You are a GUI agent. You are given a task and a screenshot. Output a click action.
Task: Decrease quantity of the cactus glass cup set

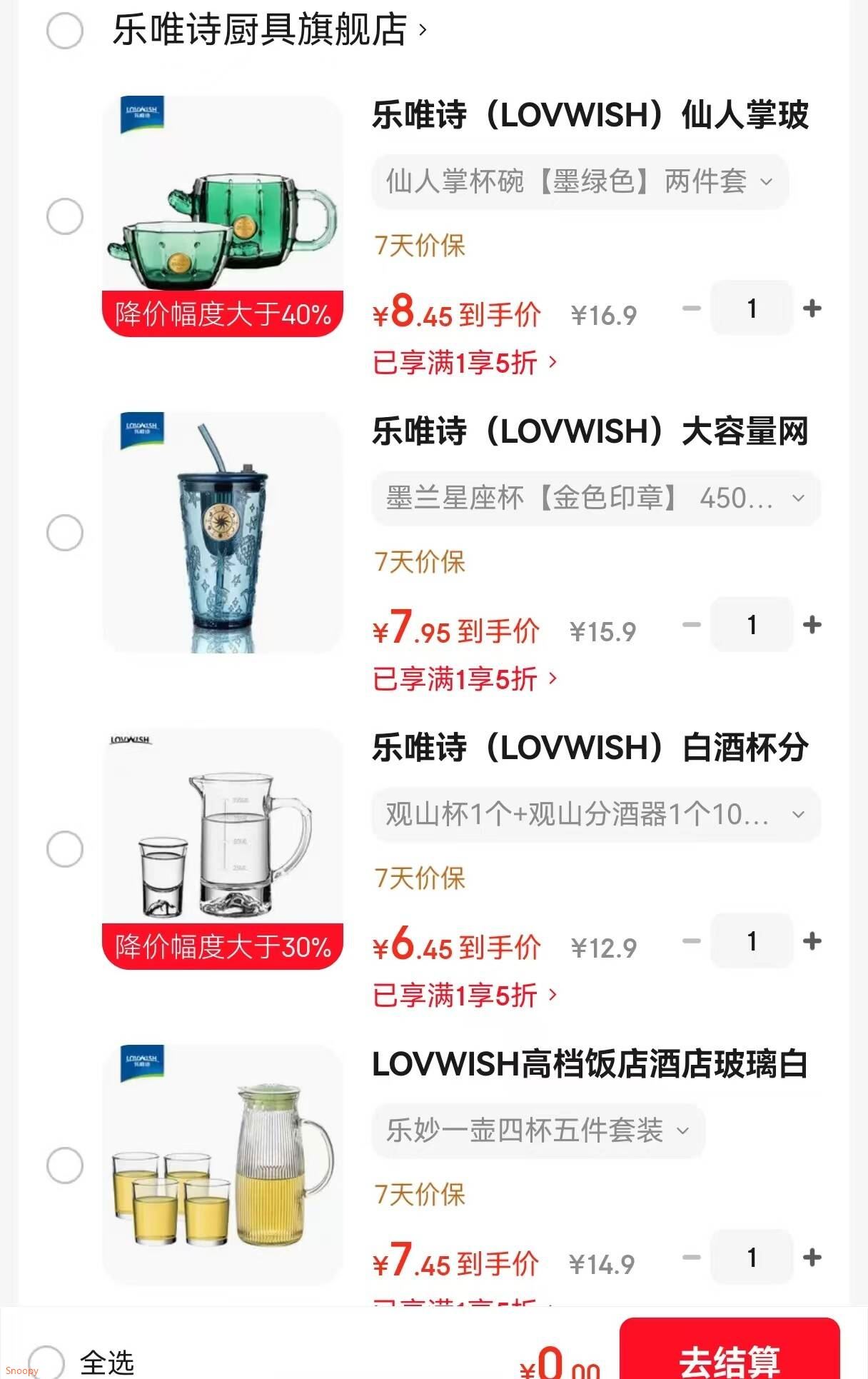(x=690, y=309)
